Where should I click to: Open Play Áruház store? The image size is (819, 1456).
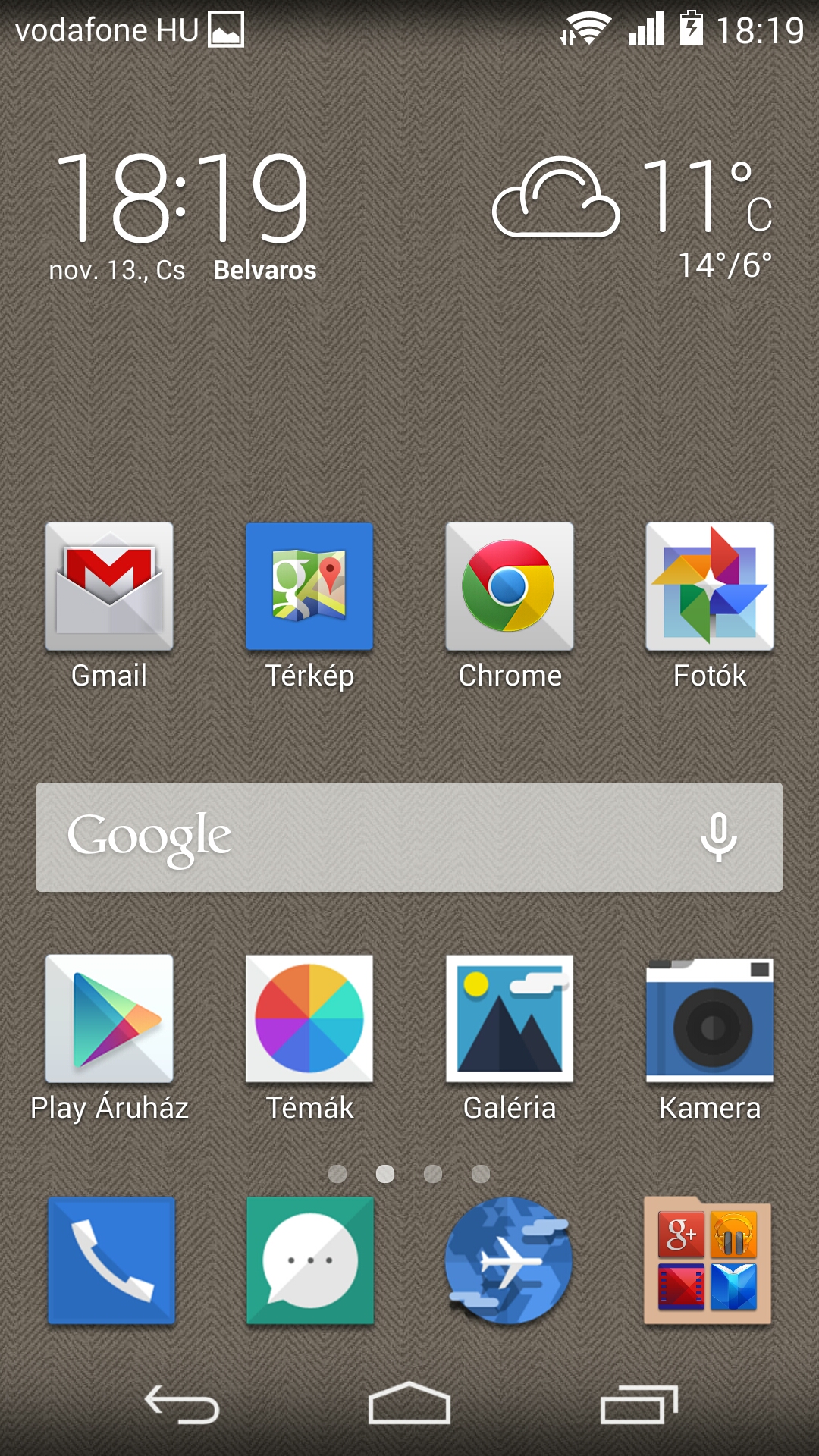(x=109, y=1019)
